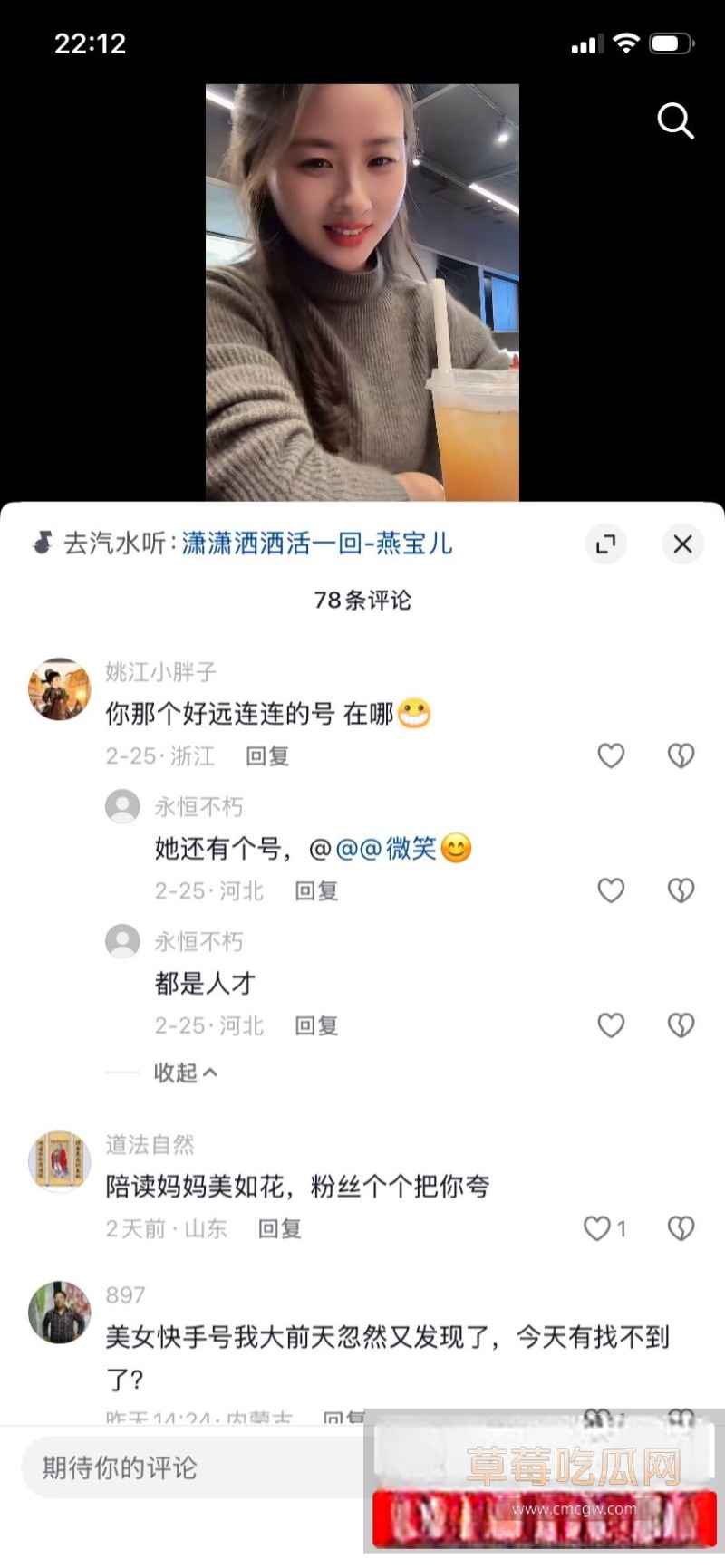This screenshot has width=725, height=1568.
Task: Toggle dislike on 姚江小胖子's comment
Action: [681, 755]
